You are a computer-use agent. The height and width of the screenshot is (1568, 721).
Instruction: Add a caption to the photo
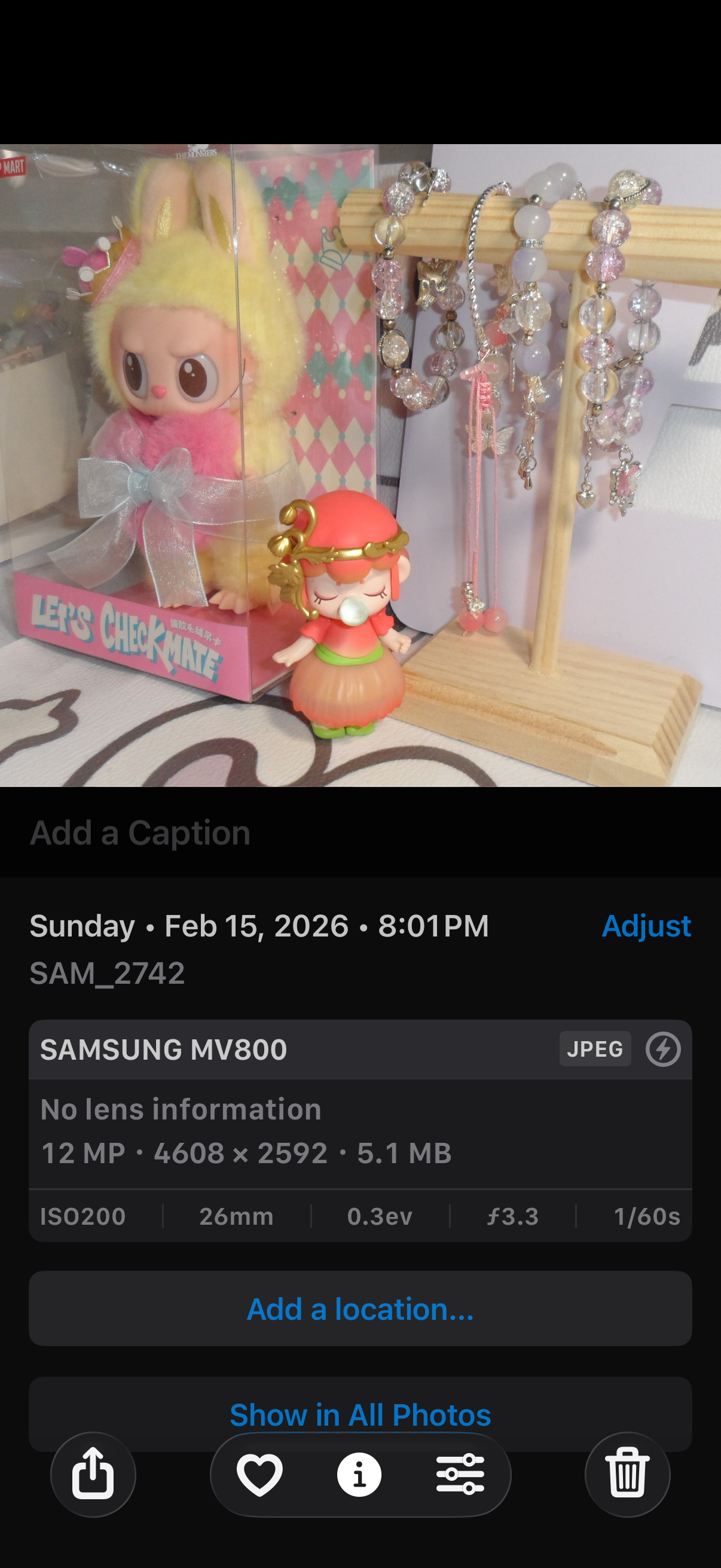coord(140,832)
